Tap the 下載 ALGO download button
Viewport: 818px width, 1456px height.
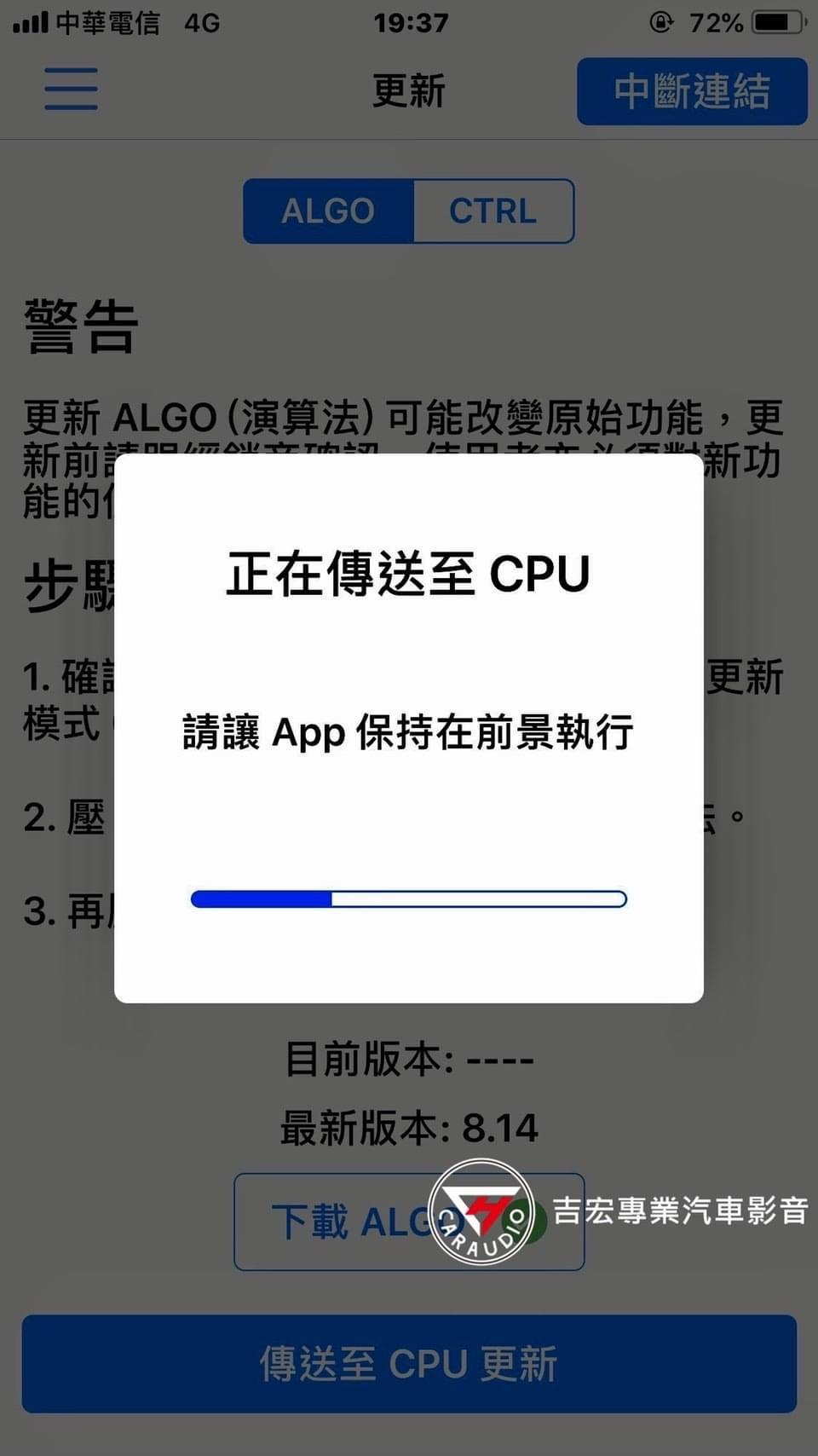409,1222
